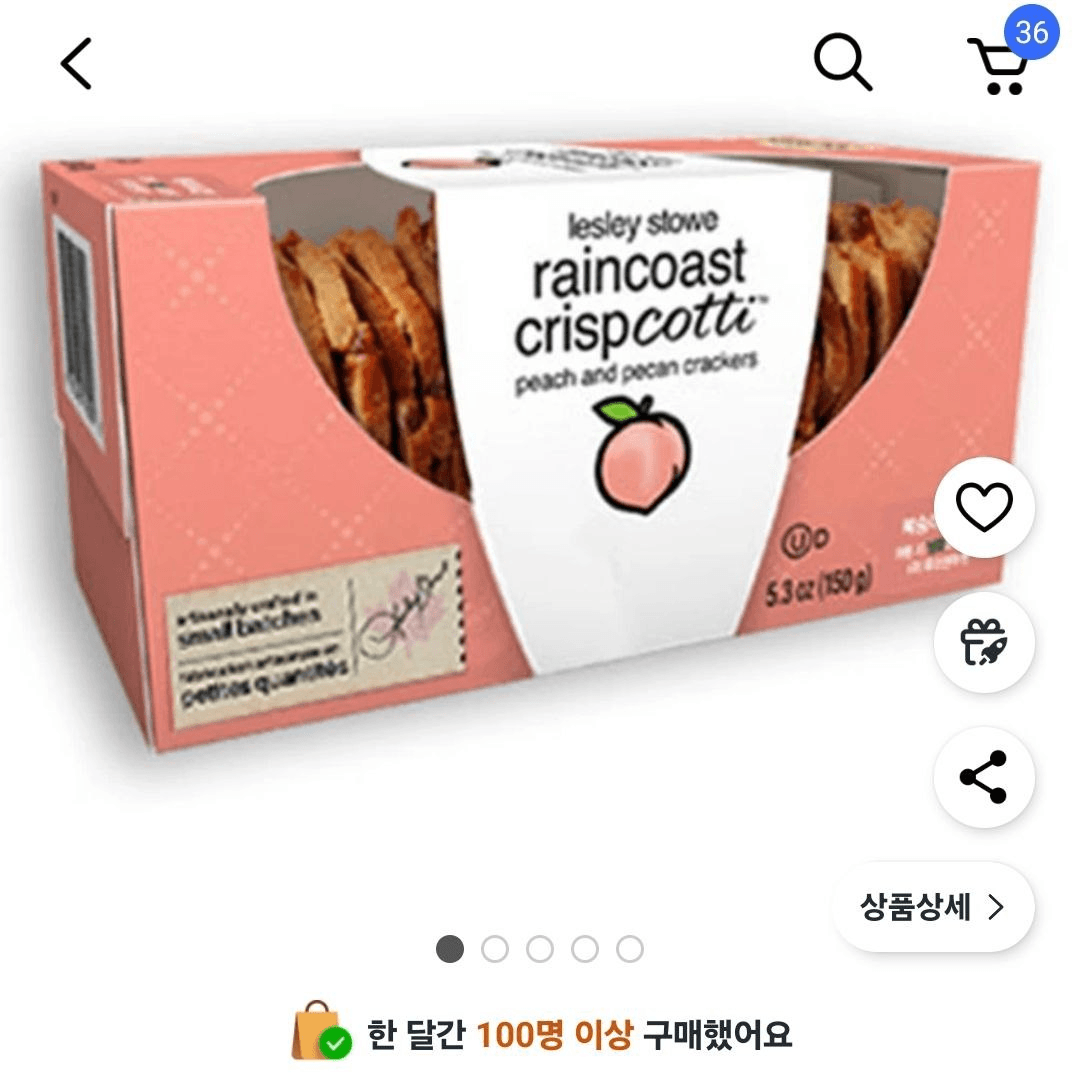The image size is (1080, 1087).
Task: Open 상품상세 product details
Action: 932,907
